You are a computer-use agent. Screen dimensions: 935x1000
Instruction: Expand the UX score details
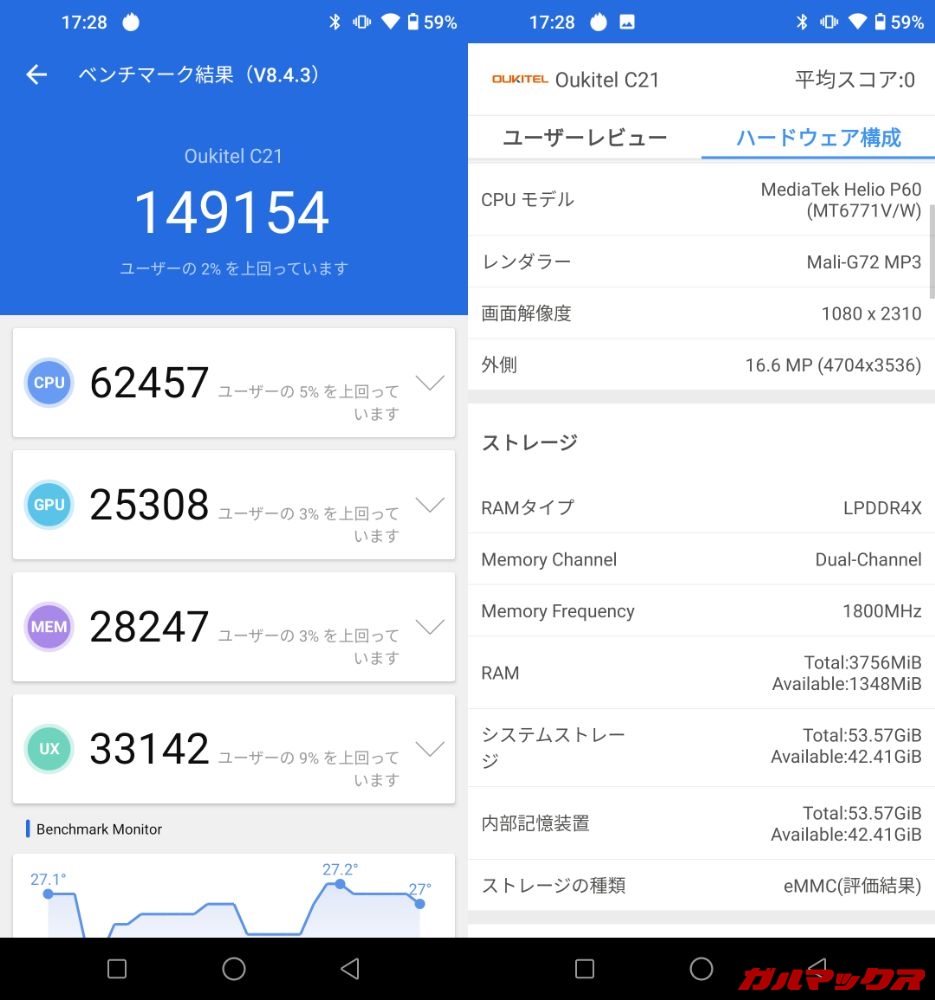[x=429, y=749]
